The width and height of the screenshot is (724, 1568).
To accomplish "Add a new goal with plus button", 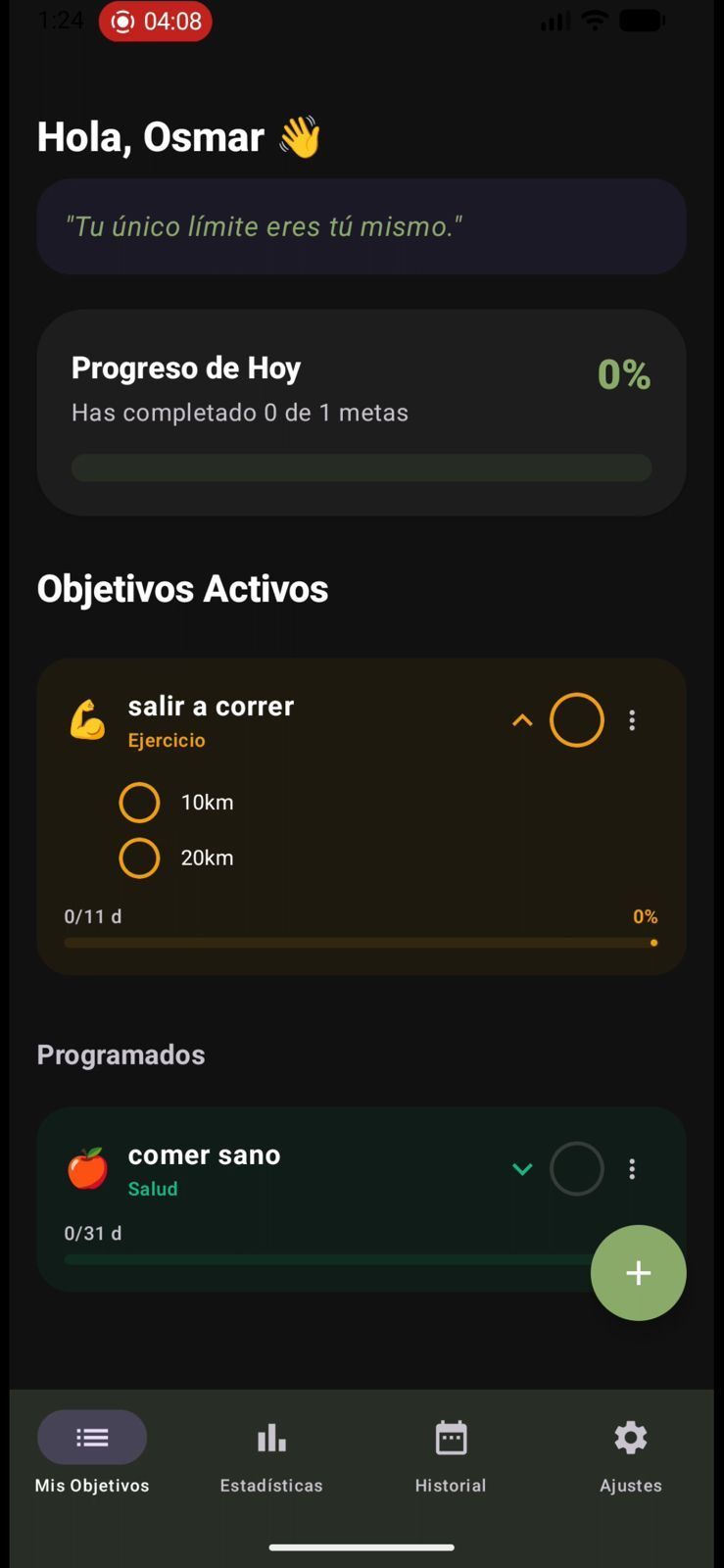I will (x=638, y=1272).
